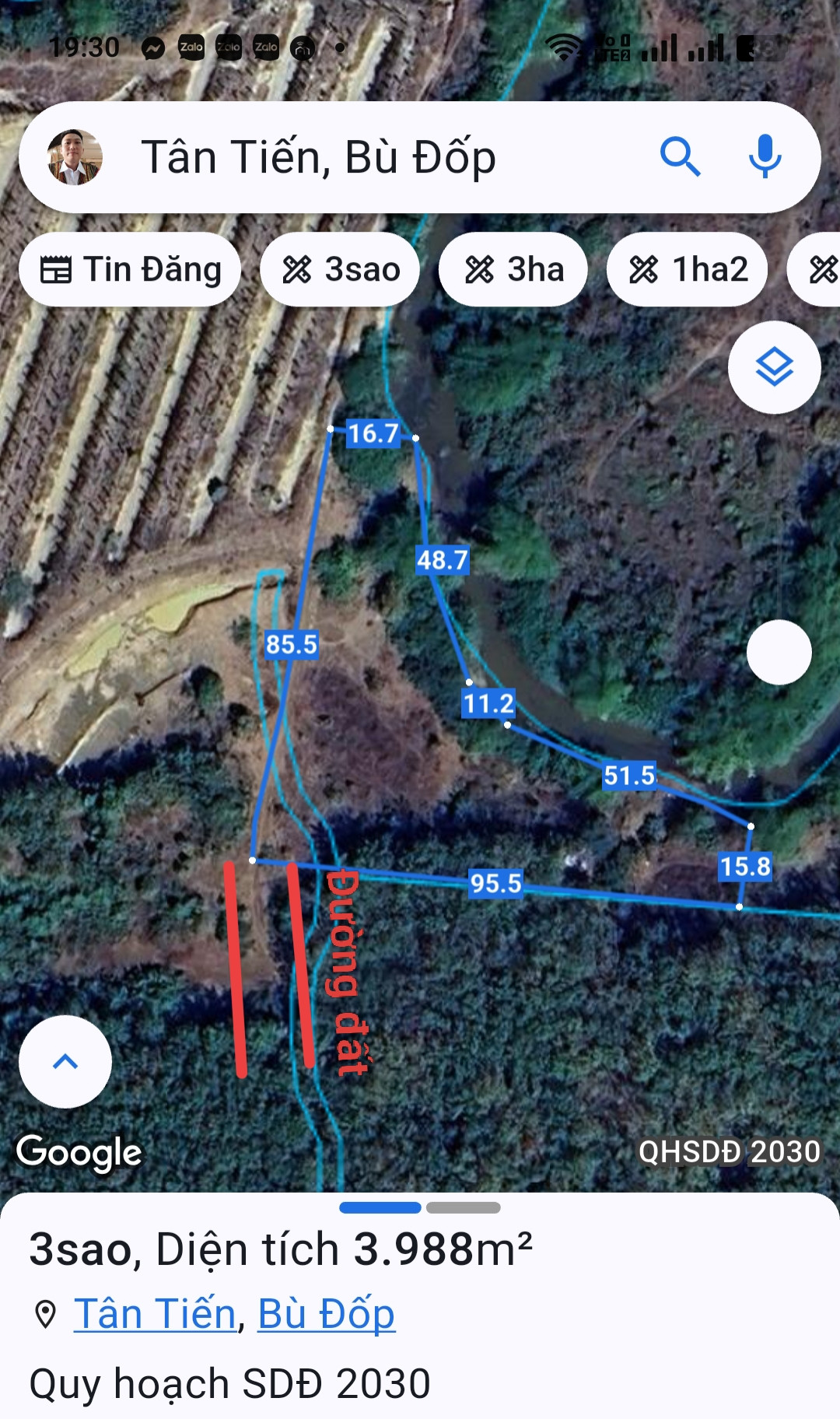Screen dimensions: 840x1419
Task: Choose the 1ha2 filter chip
Action: pyautogui.click(x=688, y=270)
